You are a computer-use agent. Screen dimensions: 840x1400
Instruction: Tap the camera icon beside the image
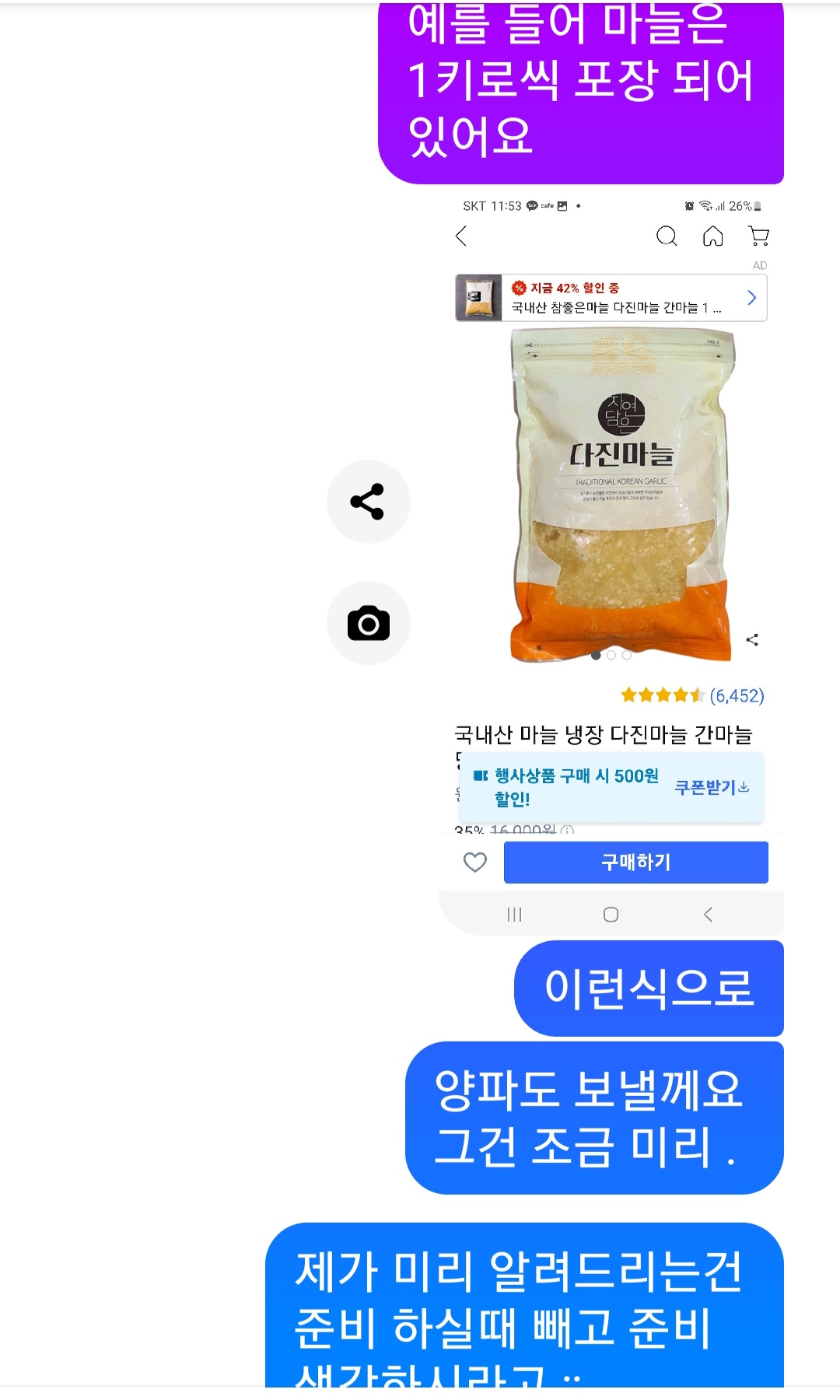(x=368, y=623)
